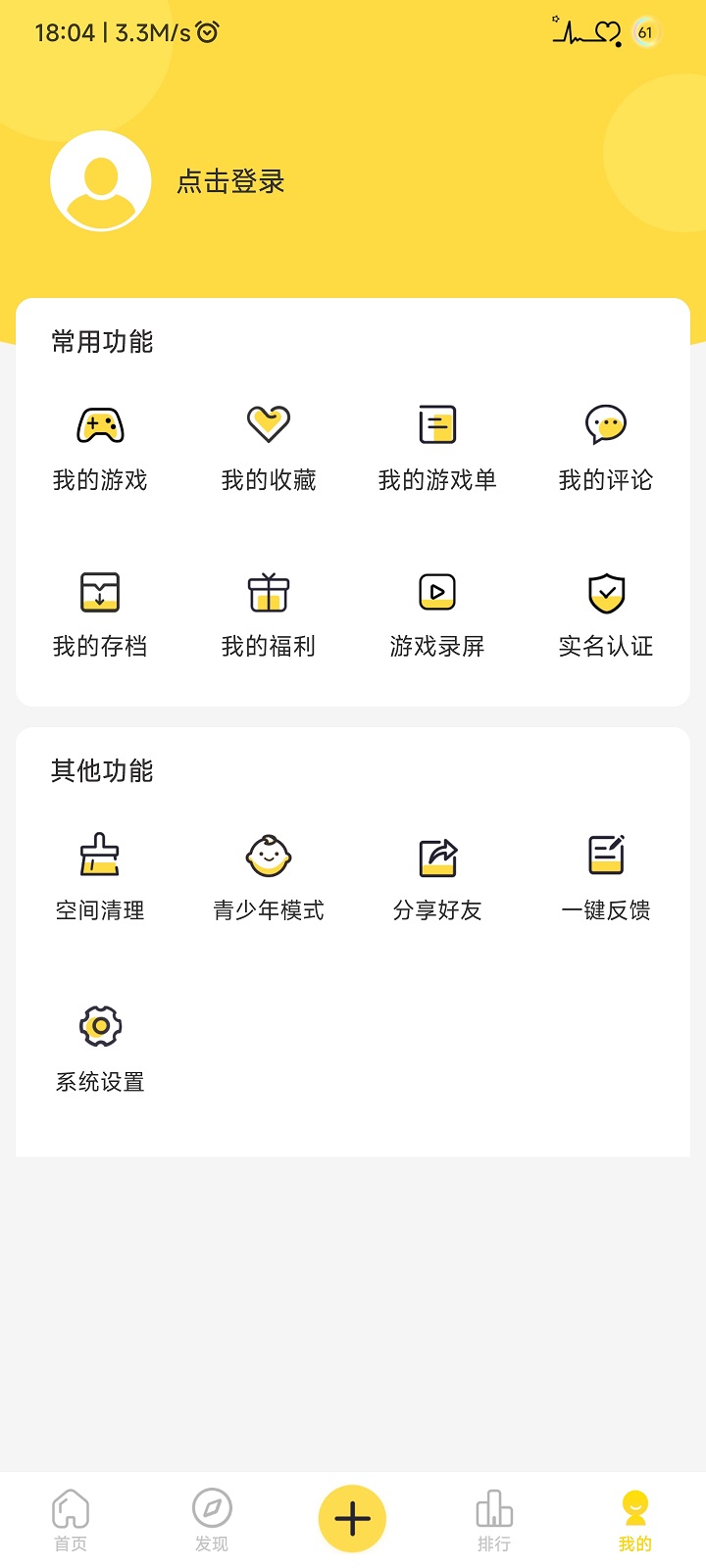This screenshot has height=1568, width=706.
Task: Enter 青少年模式 teen mode
Action: [269, 877]
